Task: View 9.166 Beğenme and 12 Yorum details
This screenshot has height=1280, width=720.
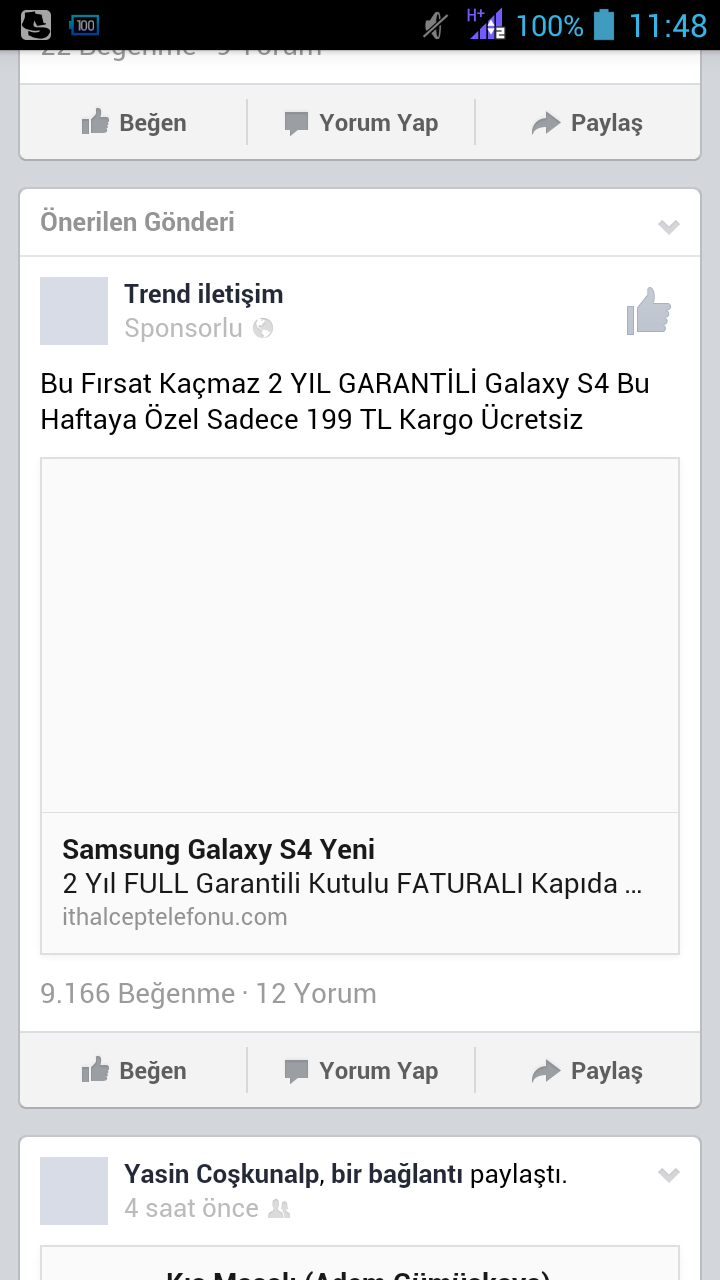Action: click(x=208, y=994)
